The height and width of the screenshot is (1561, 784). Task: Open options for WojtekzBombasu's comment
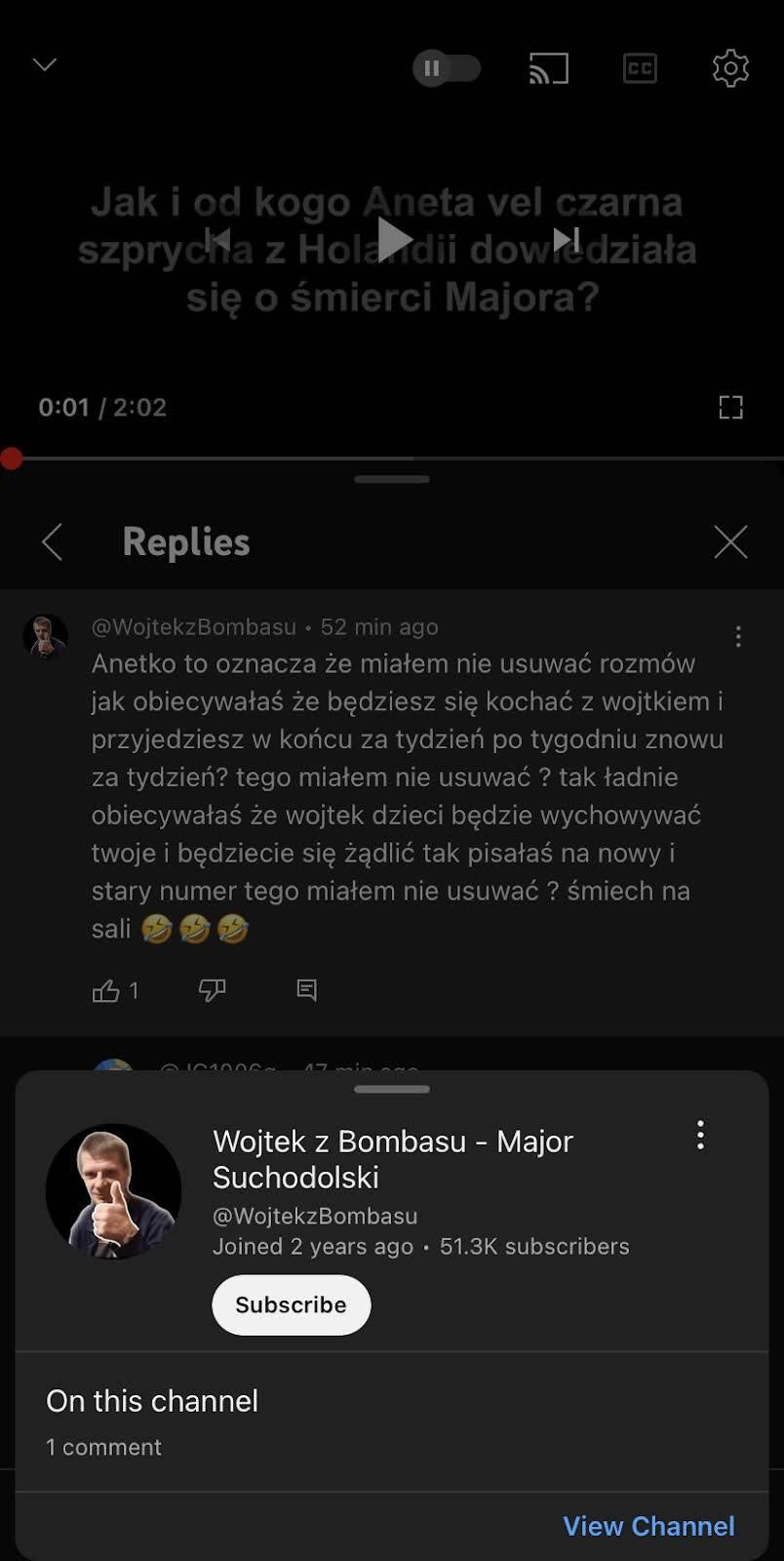(738, 637)
